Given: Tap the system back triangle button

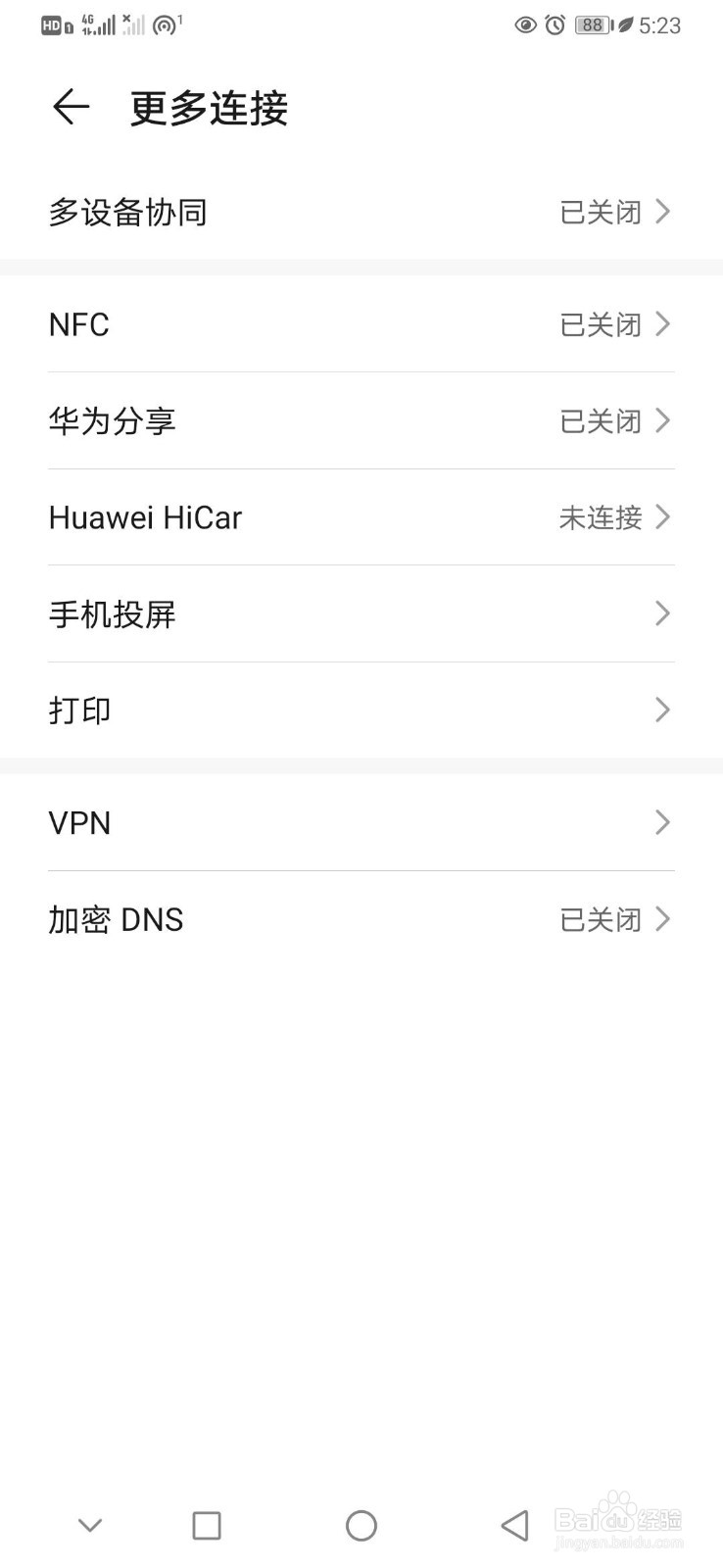Looking at the screenshot, I should (515, 1525).
